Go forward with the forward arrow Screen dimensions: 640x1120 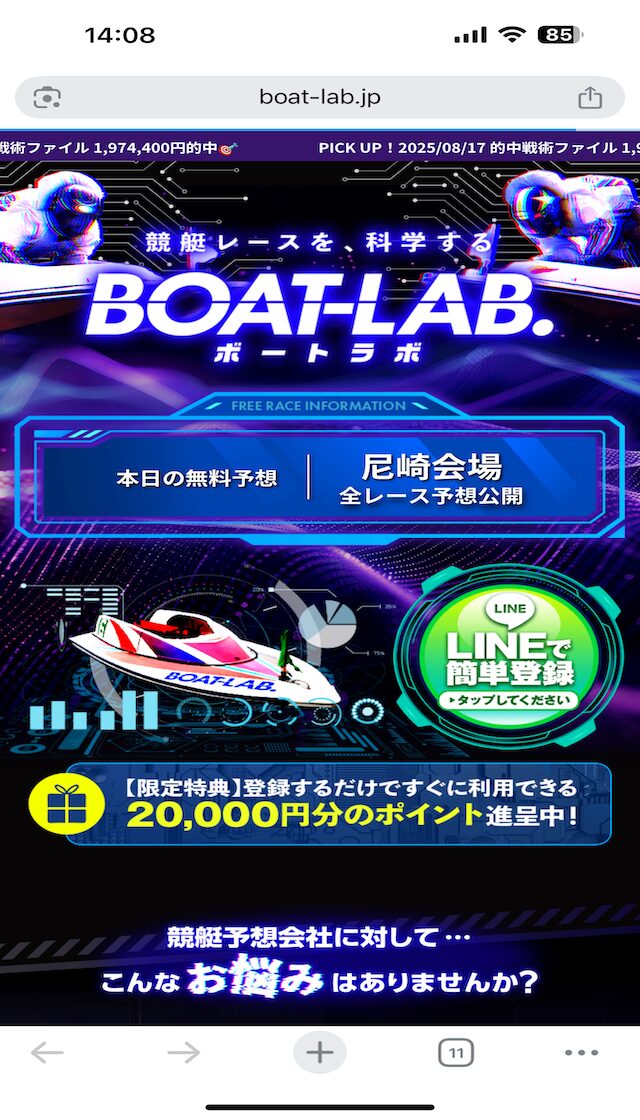click(x=183, y=1052)
